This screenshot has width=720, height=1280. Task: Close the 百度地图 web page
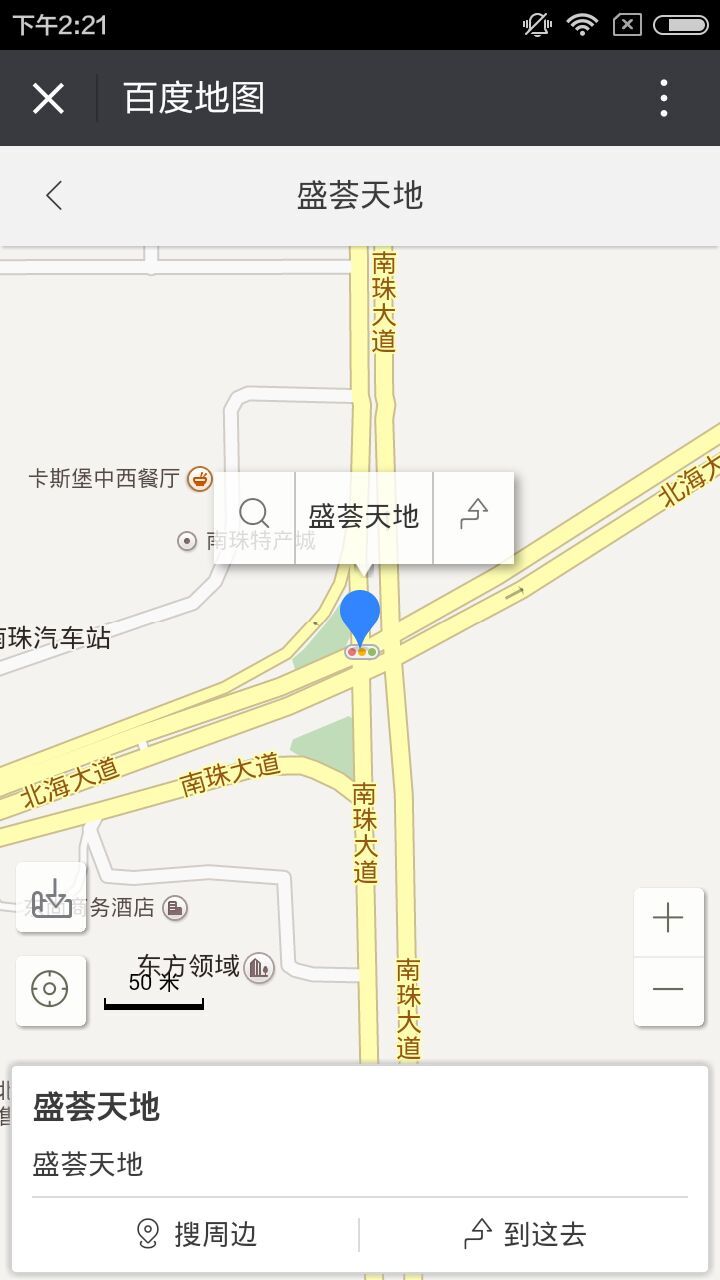click(x=48, y=98)
